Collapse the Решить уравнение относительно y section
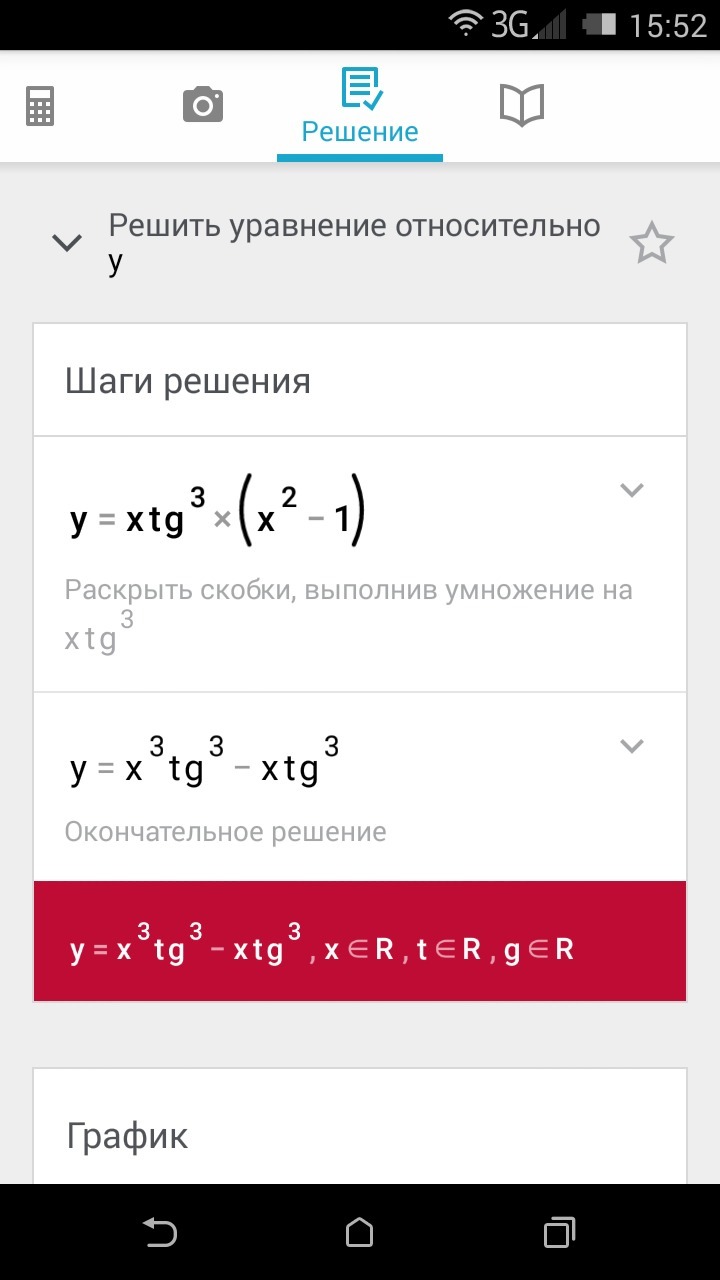This screenshot has height=1280, width=720. pos(67,242)
